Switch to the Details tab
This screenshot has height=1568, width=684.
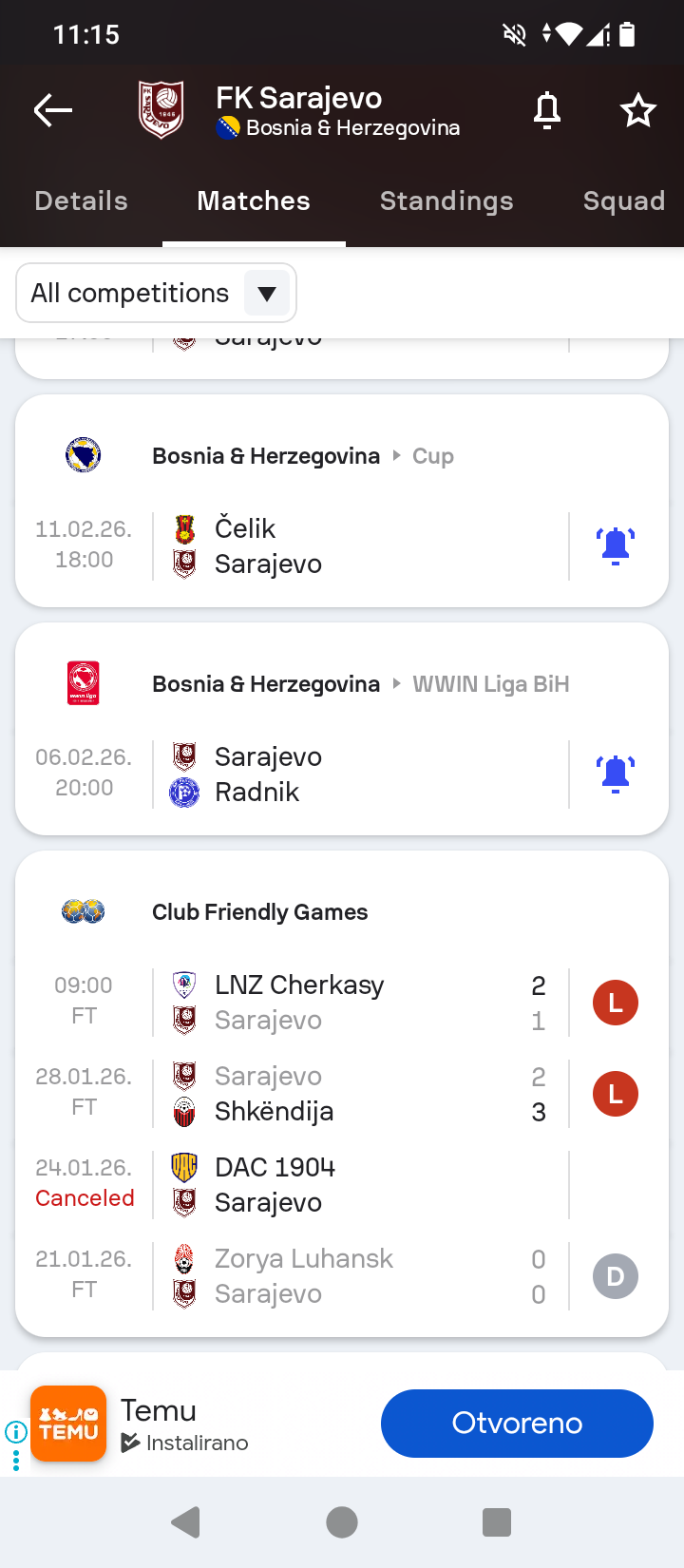pos(82,201)
